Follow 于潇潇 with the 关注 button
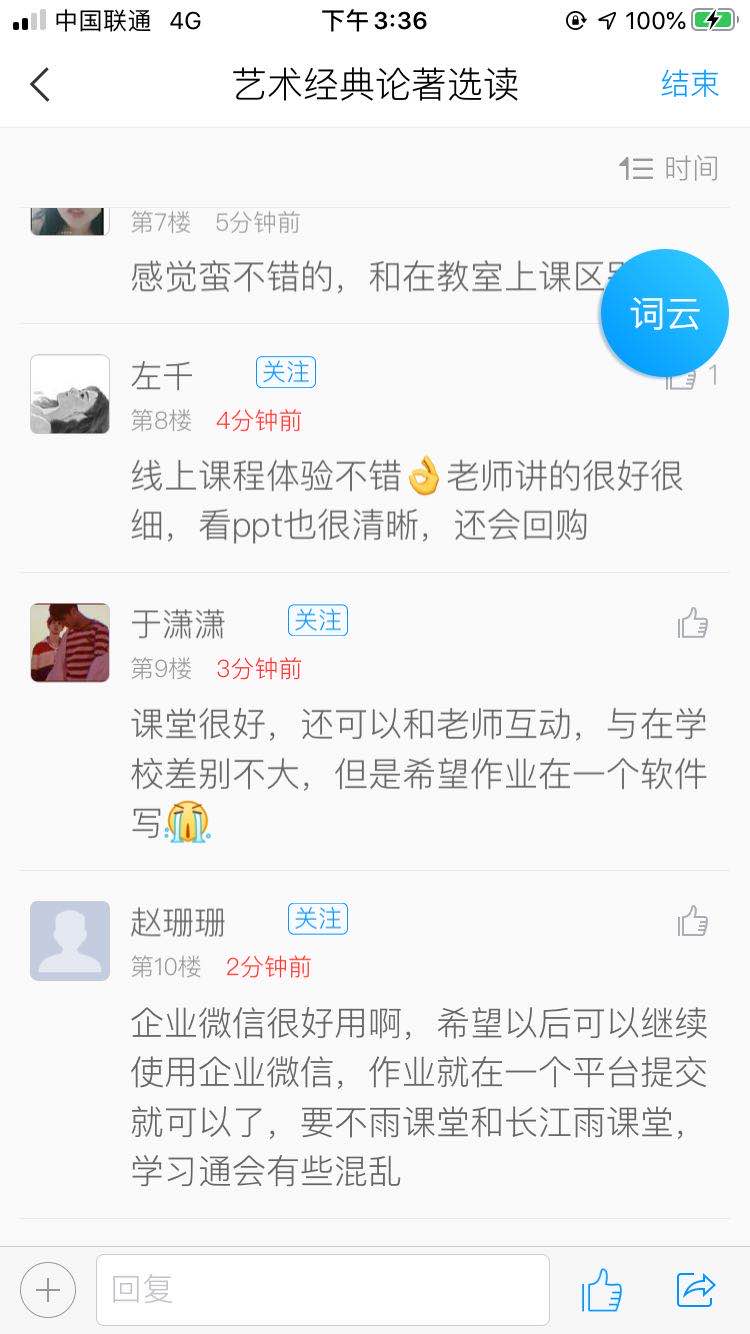The width and height of the screenshot is (750, 1334). (318, 621)
